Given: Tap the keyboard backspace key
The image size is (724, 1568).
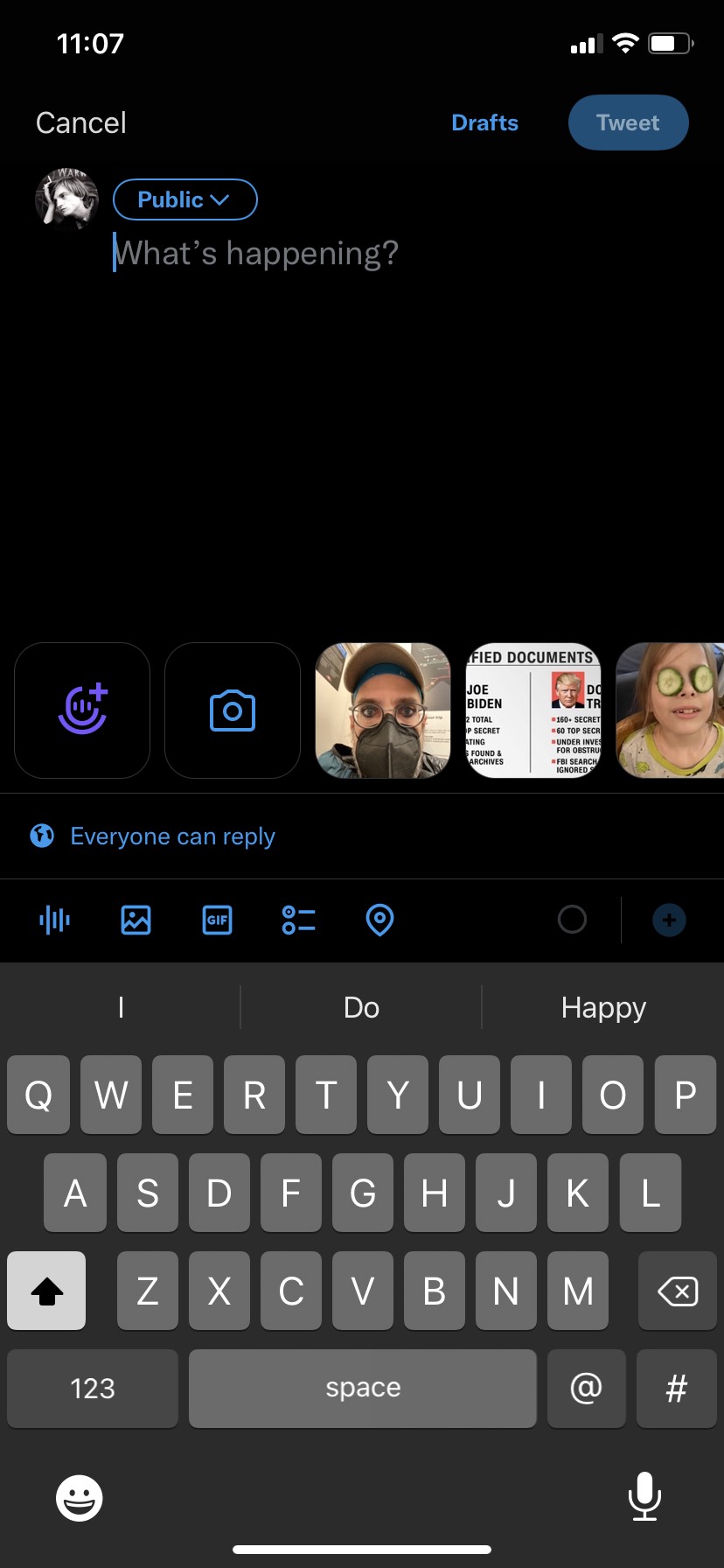Looking at the screenshot, I should pos(677,1291).
